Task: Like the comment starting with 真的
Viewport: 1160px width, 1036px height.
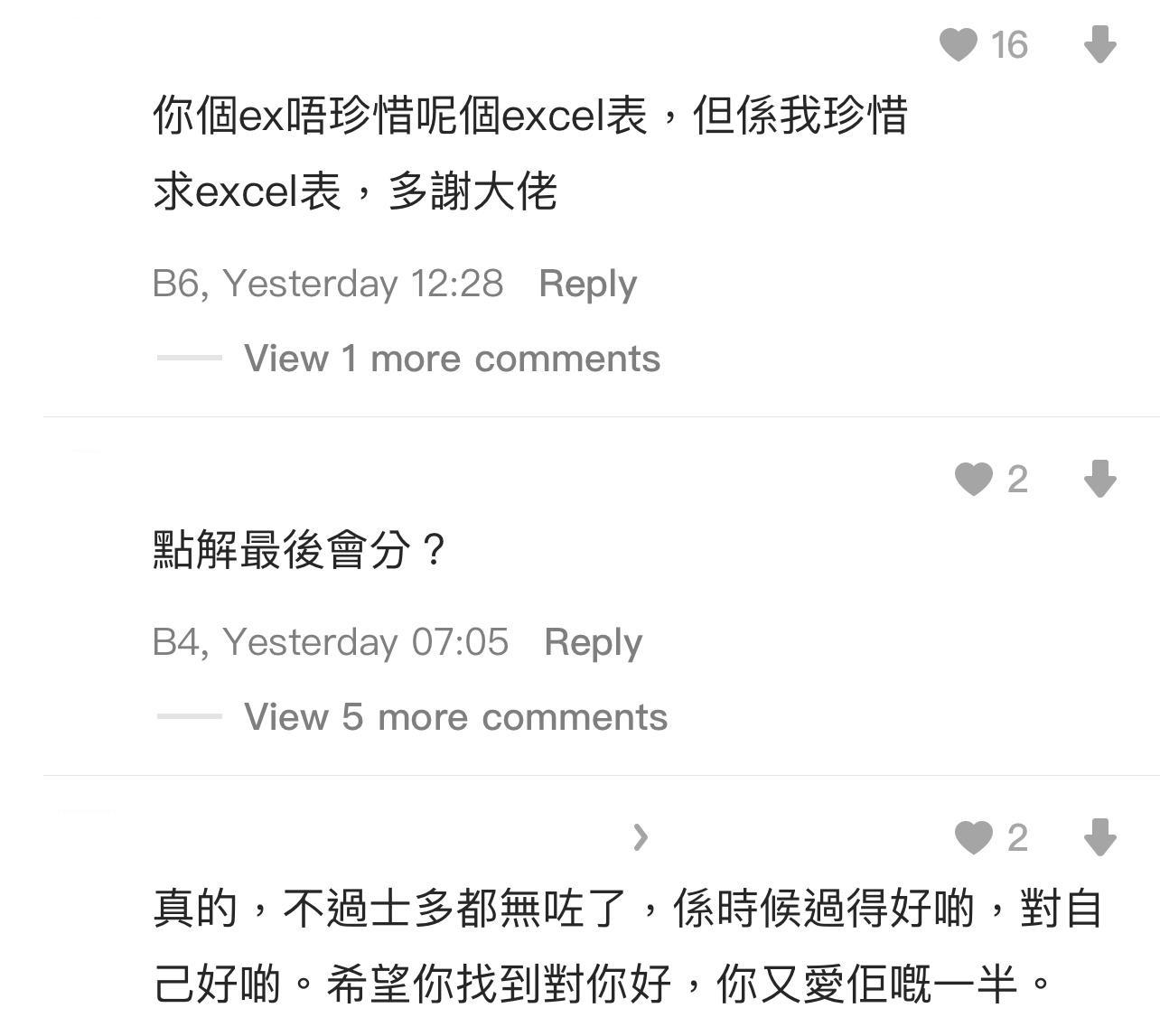Action: pos(973,837)
